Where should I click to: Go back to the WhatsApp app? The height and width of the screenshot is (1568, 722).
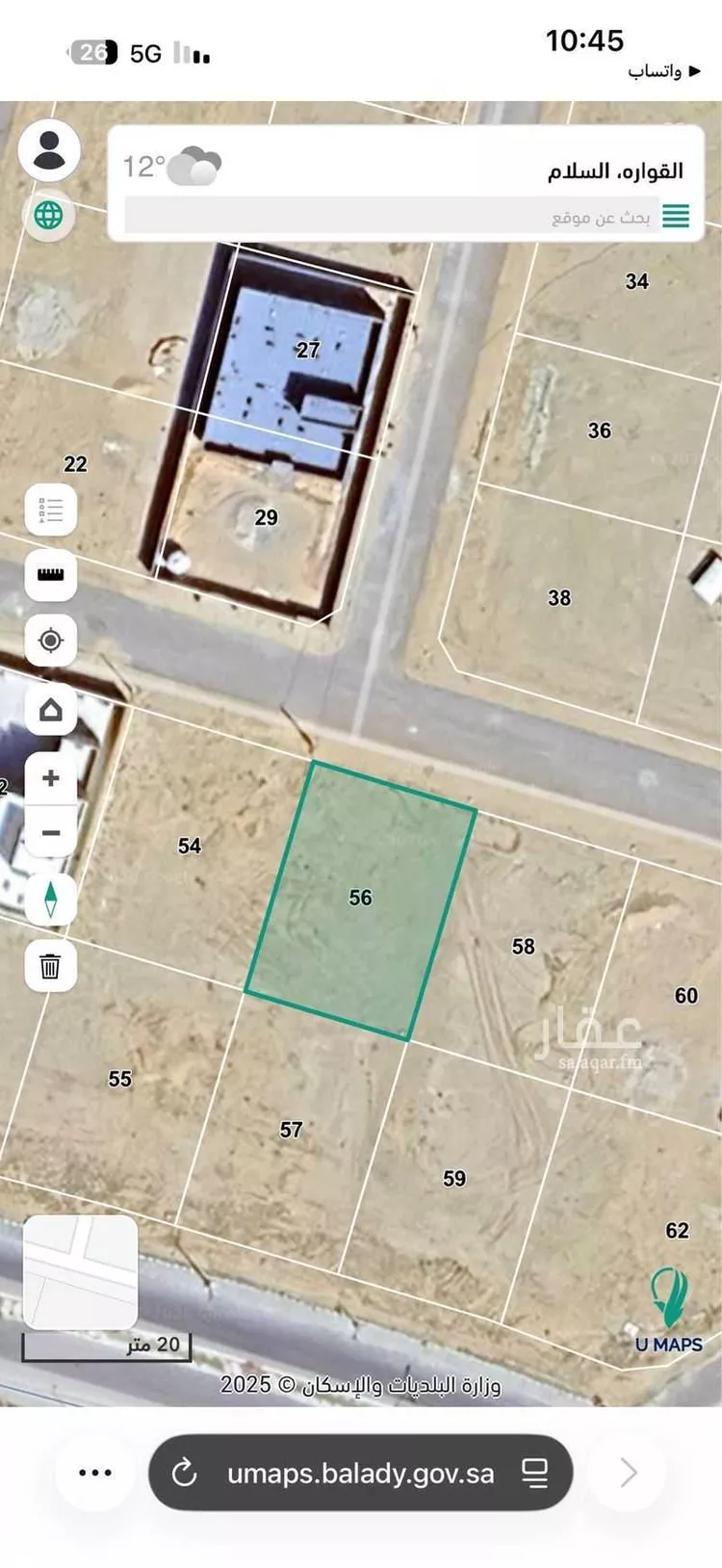[662, 71]
